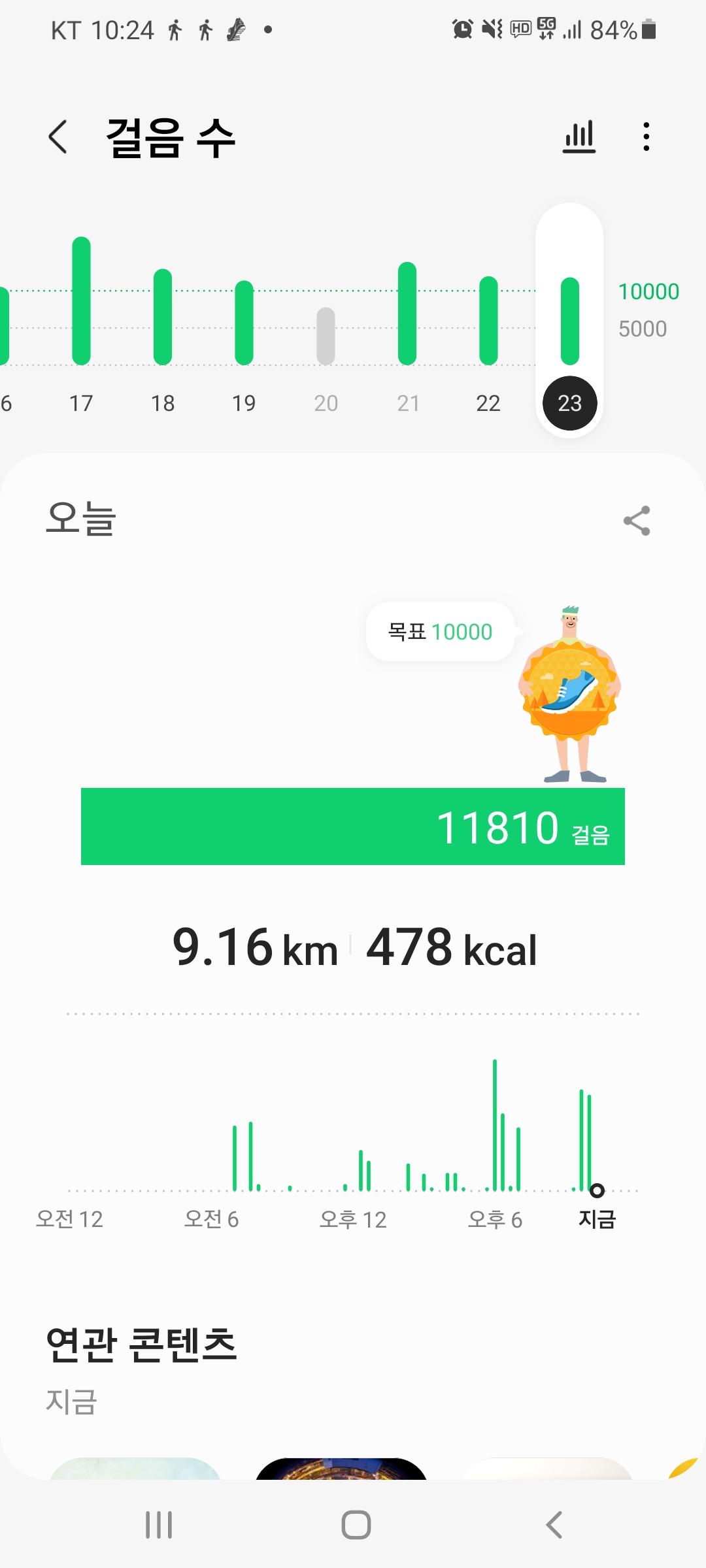Image resolution: width=706 pixels, height=1568 pixels.
Task: Share today's step record
Action: [x=637, y=521]
